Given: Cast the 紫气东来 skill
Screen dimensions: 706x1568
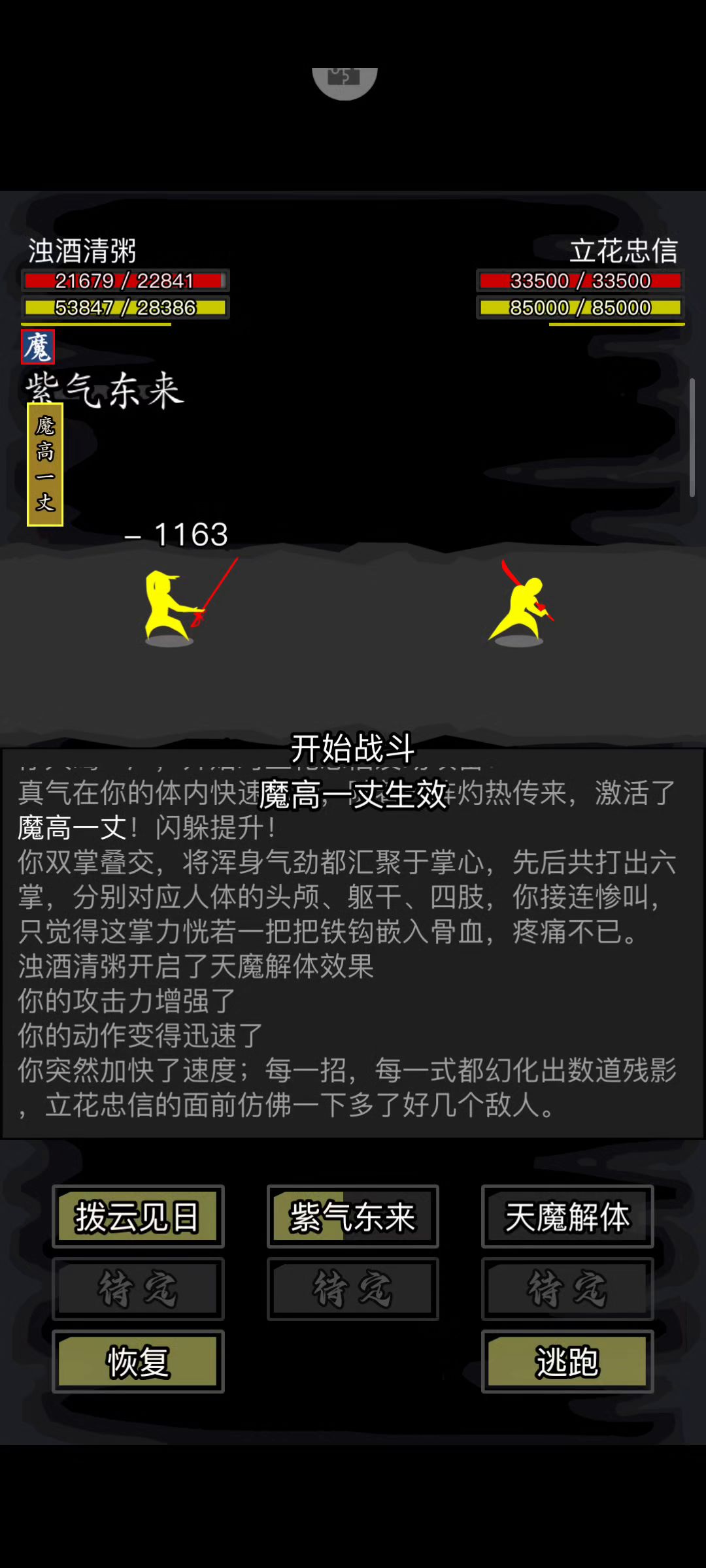Looking at the screenshot, I should pos(352,1217).
